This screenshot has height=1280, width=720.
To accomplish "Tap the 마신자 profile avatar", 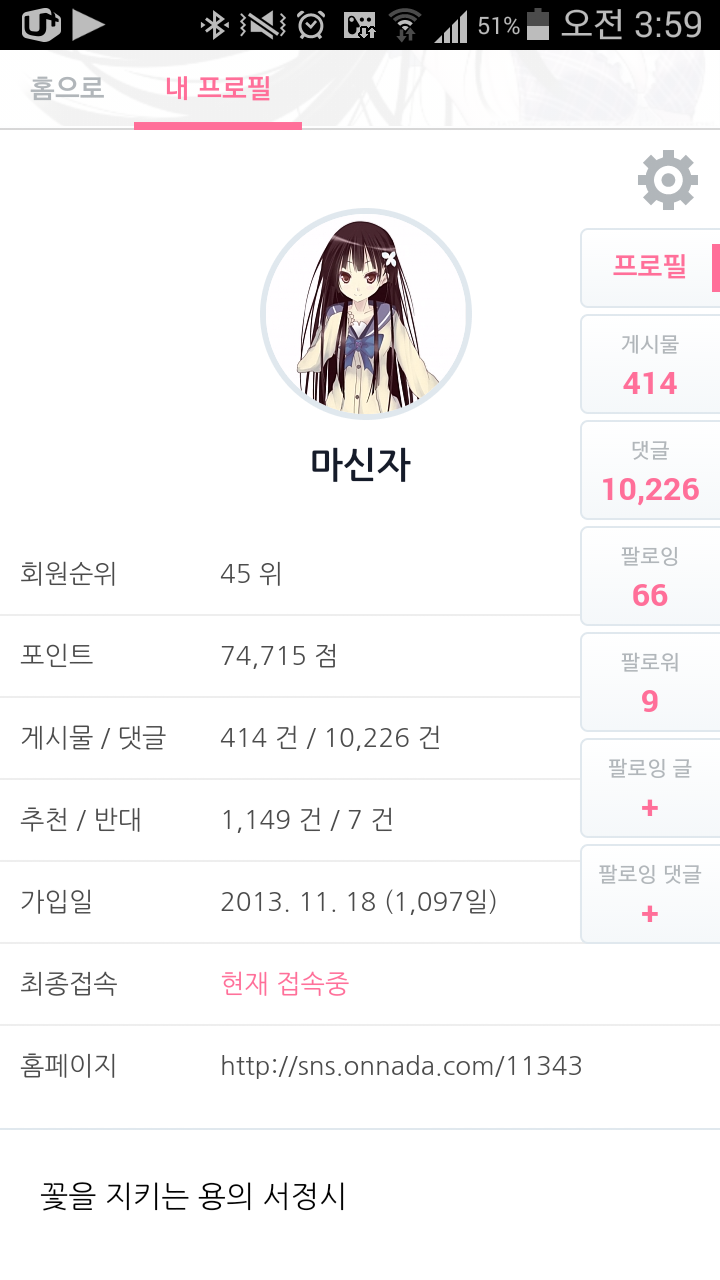I will (x=366, y=314).
